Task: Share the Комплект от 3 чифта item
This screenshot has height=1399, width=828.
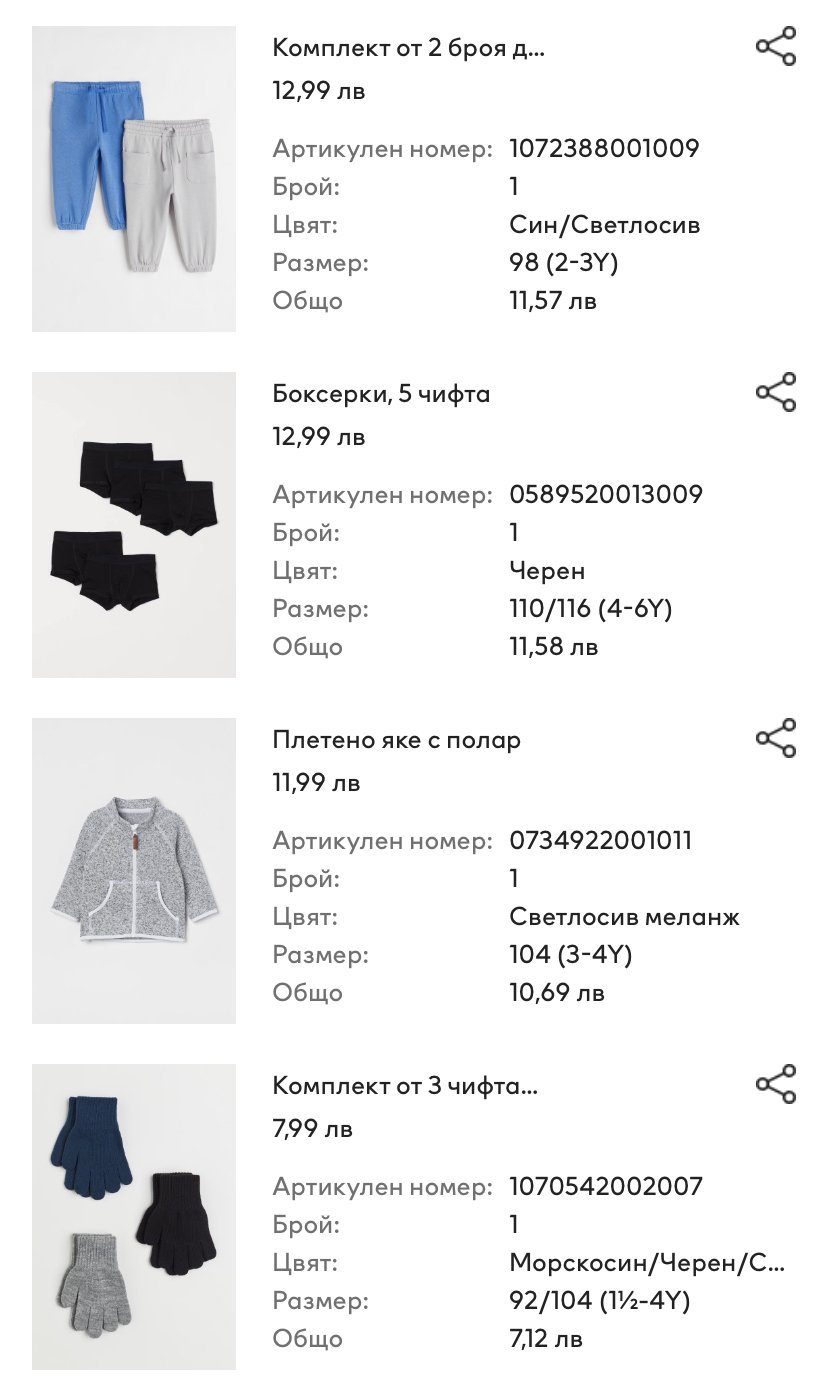Action: 776,1085
